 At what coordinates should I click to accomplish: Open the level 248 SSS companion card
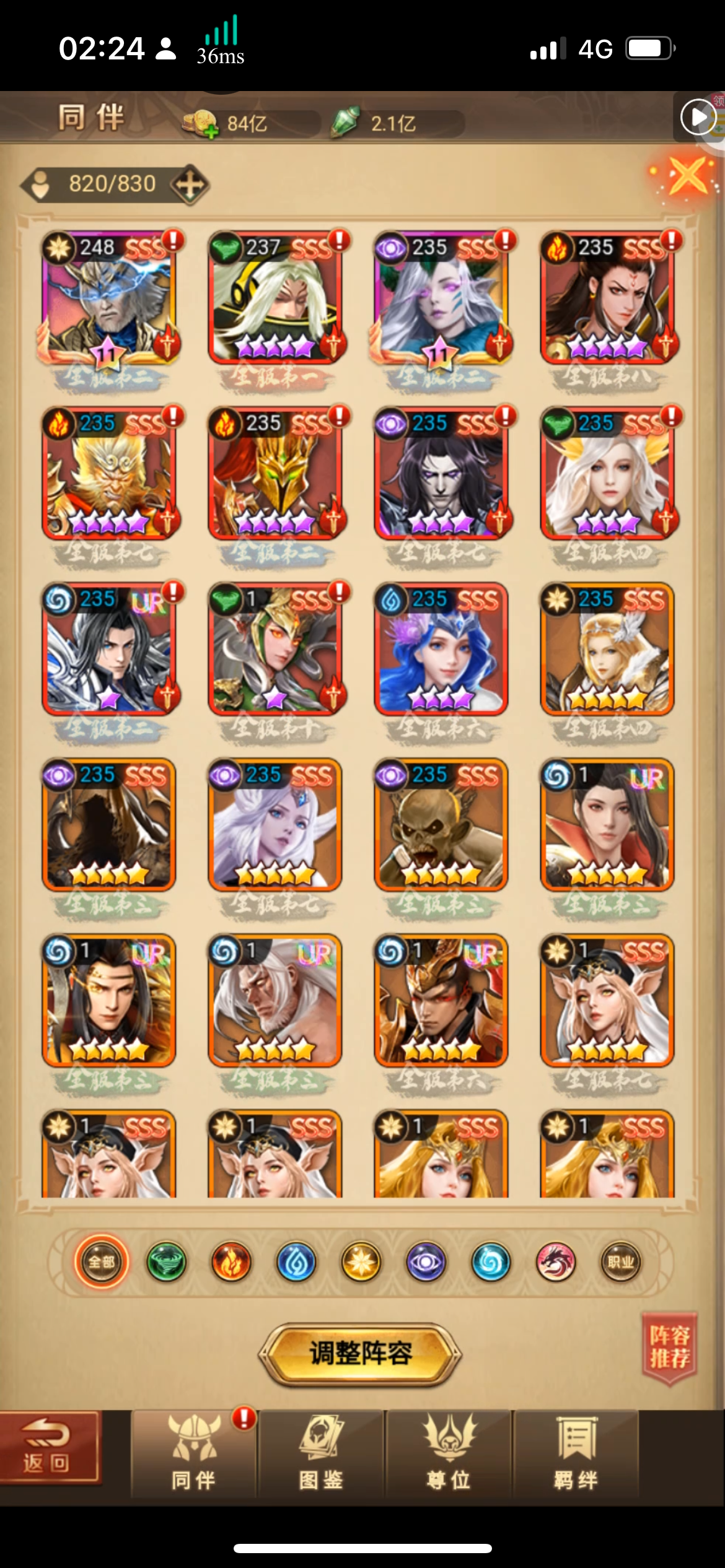[x=109, y=297]
